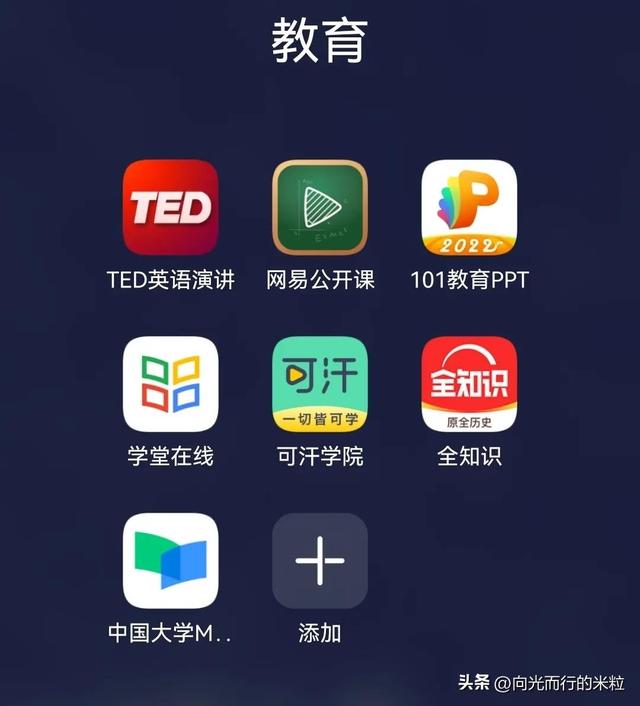Open 可汗学院 app
The image size is (640, 706).
coord(320,384)
